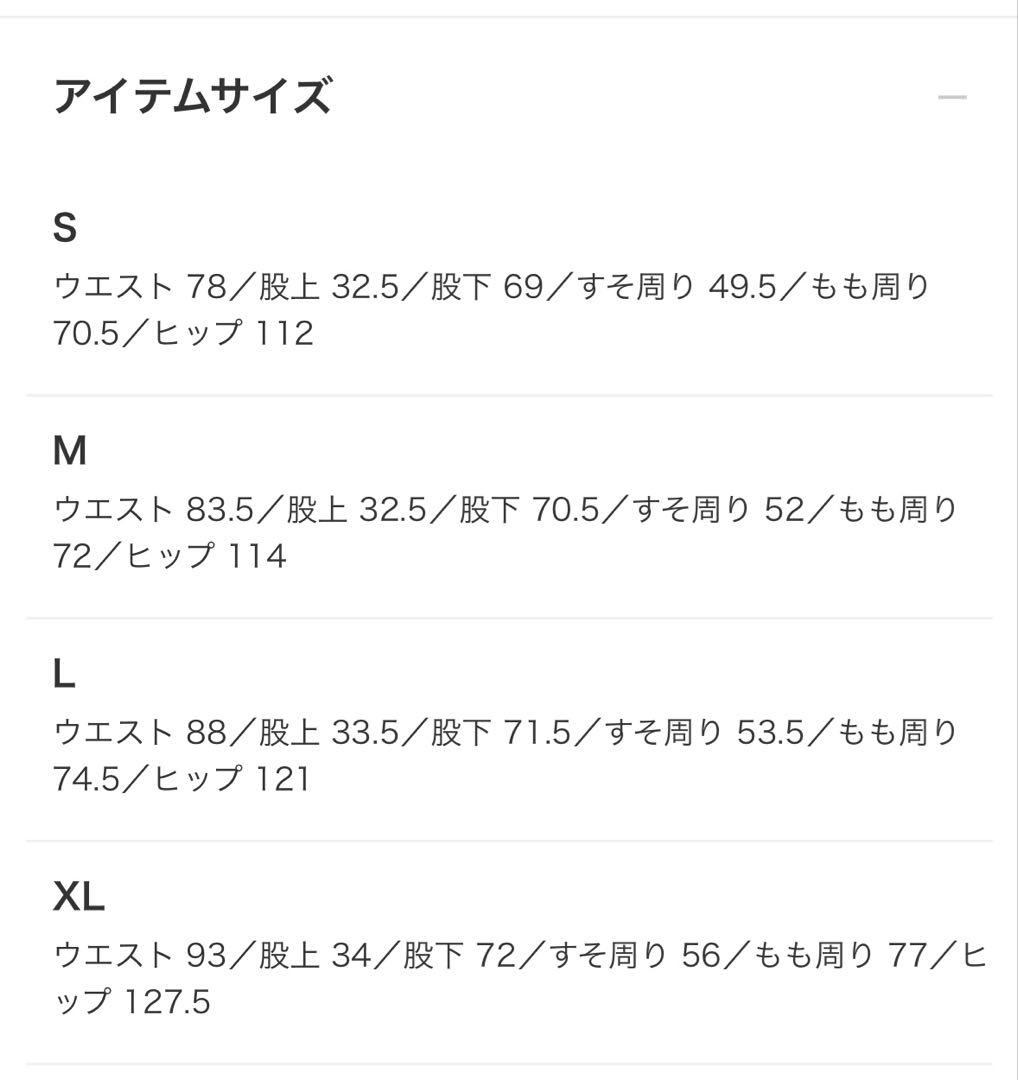This screenshot has height=1080, width=1018.
Task: Click the minus icon beside the header
Action: click(951, 96)
